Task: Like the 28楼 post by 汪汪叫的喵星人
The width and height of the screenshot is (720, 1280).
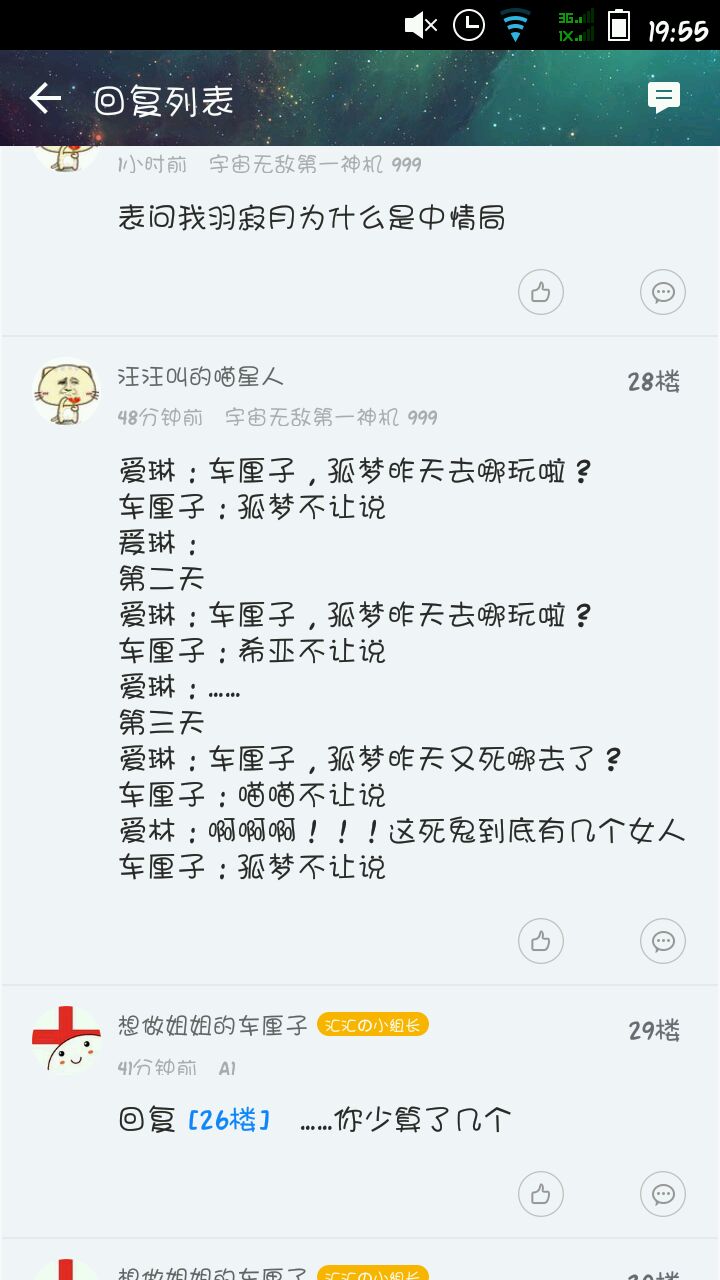Action: pyautogui.click(x=541, y=941)
